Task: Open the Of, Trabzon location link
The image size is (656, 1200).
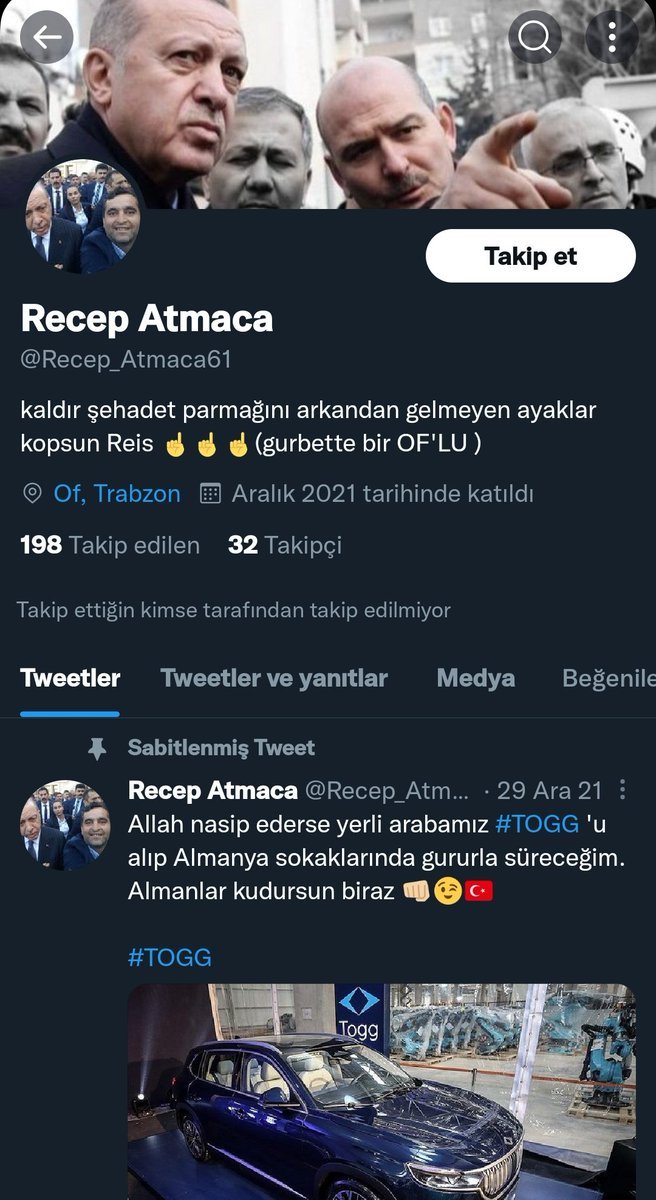Action: tap(116, 493)
